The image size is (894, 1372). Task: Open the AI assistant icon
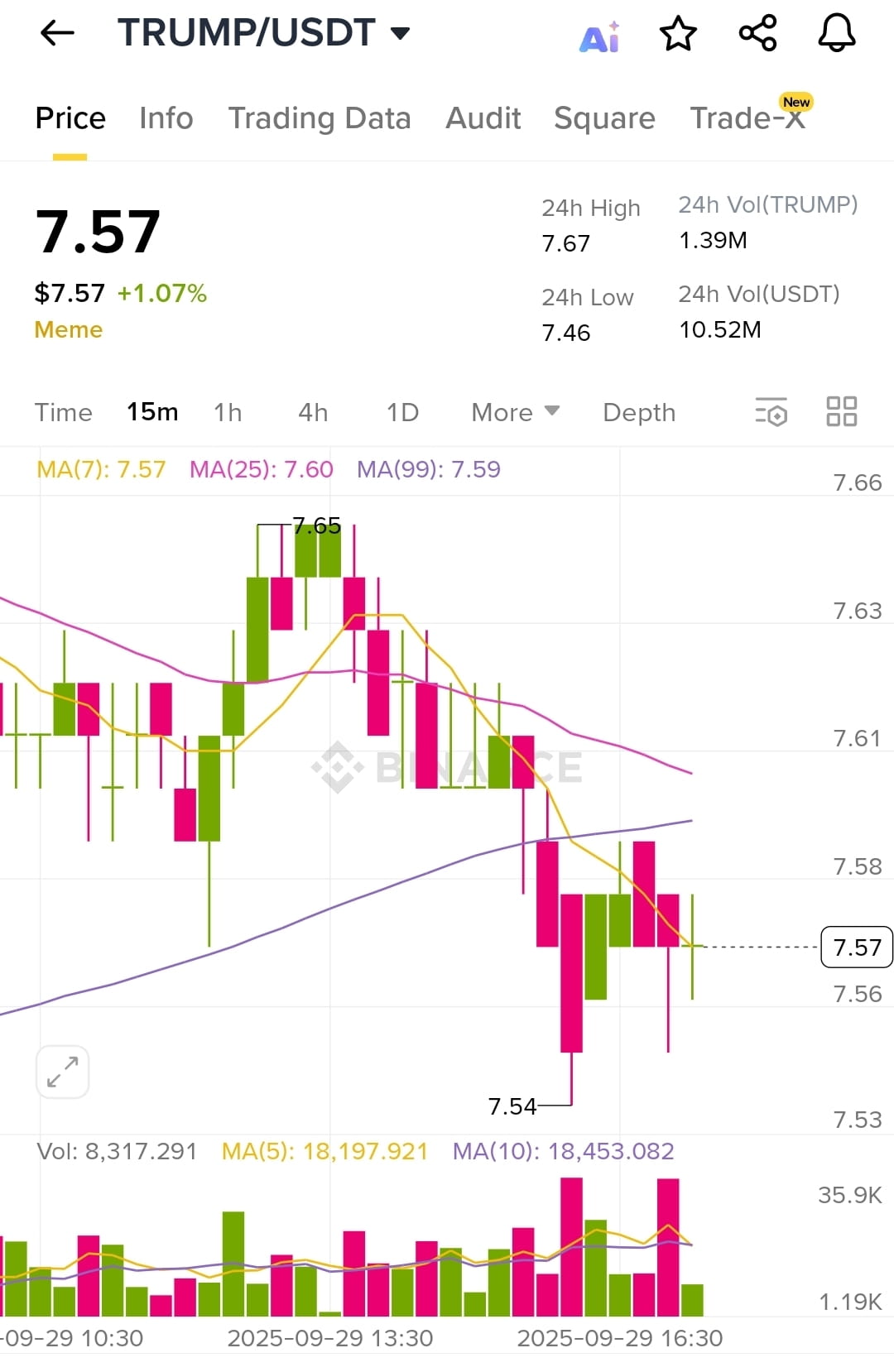(x=599, y=36)
